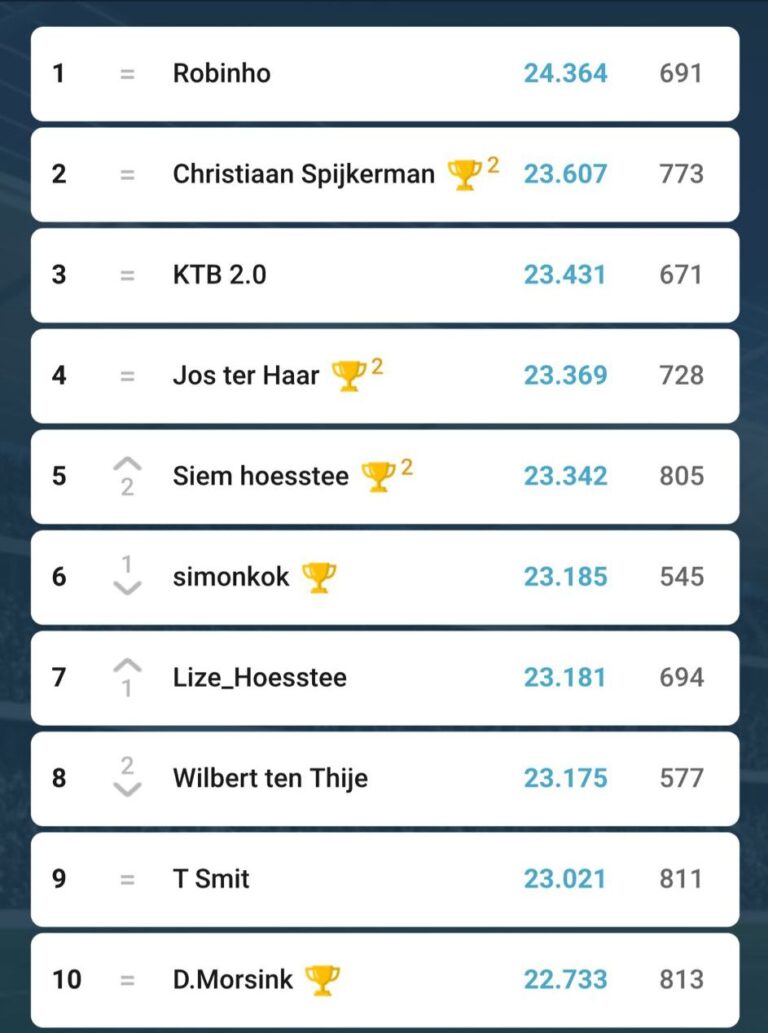Image resolution: width=768 pixels, height=1033 pixels.
Task: View Lize_Hoesstee's entry
Action: (259, 678)
